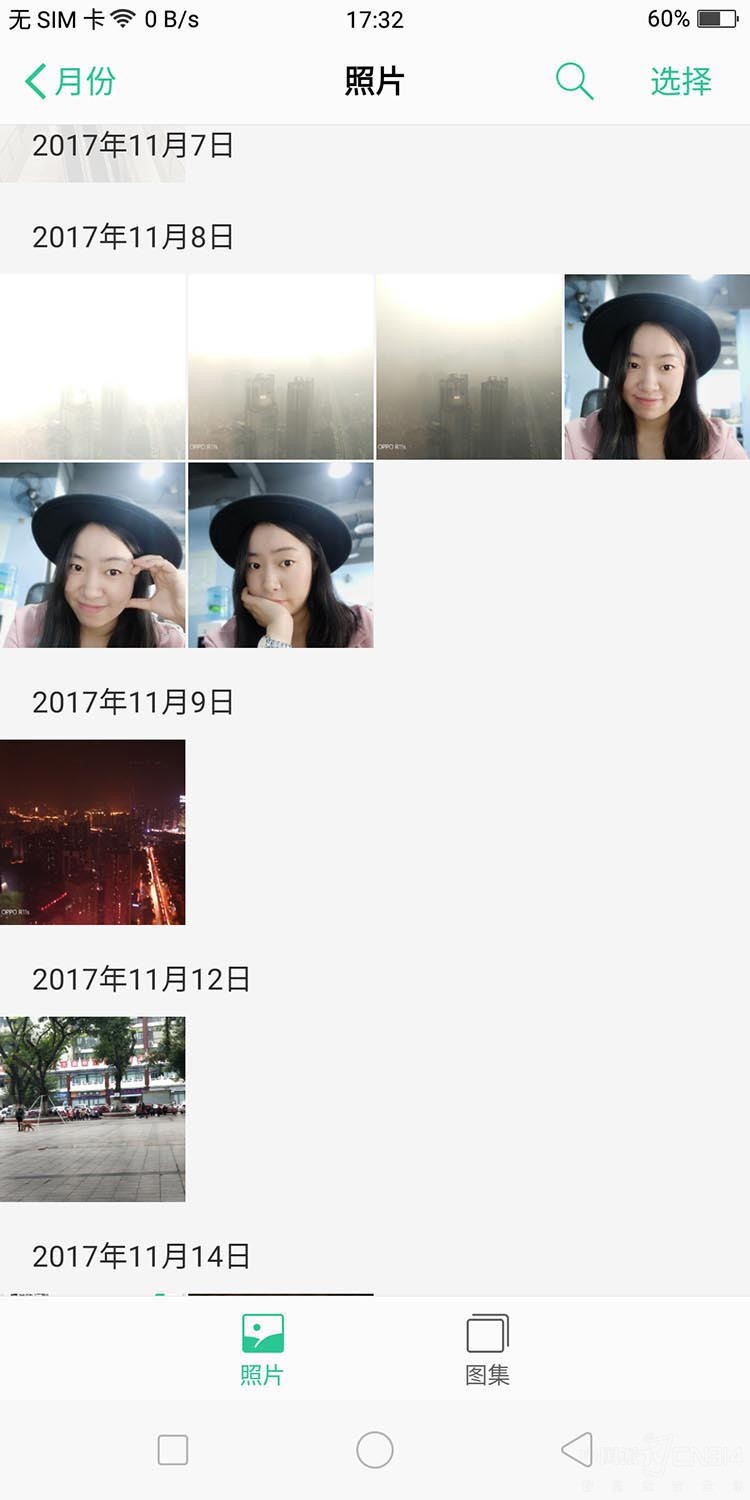Open the selfie with chin on hand
The image size is (750, 1500).
(281, 555)
